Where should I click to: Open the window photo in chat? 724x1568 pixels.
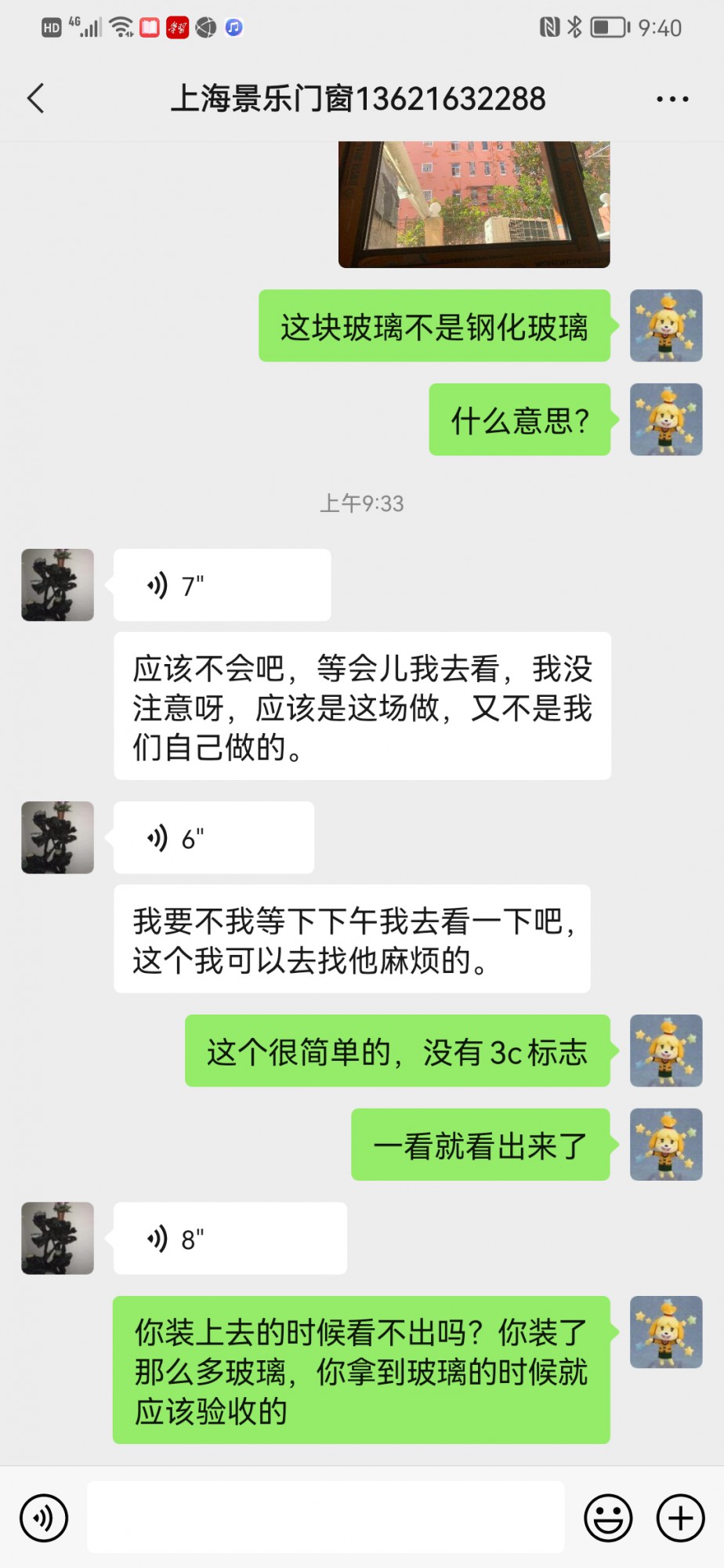click(x=473, y=204)
